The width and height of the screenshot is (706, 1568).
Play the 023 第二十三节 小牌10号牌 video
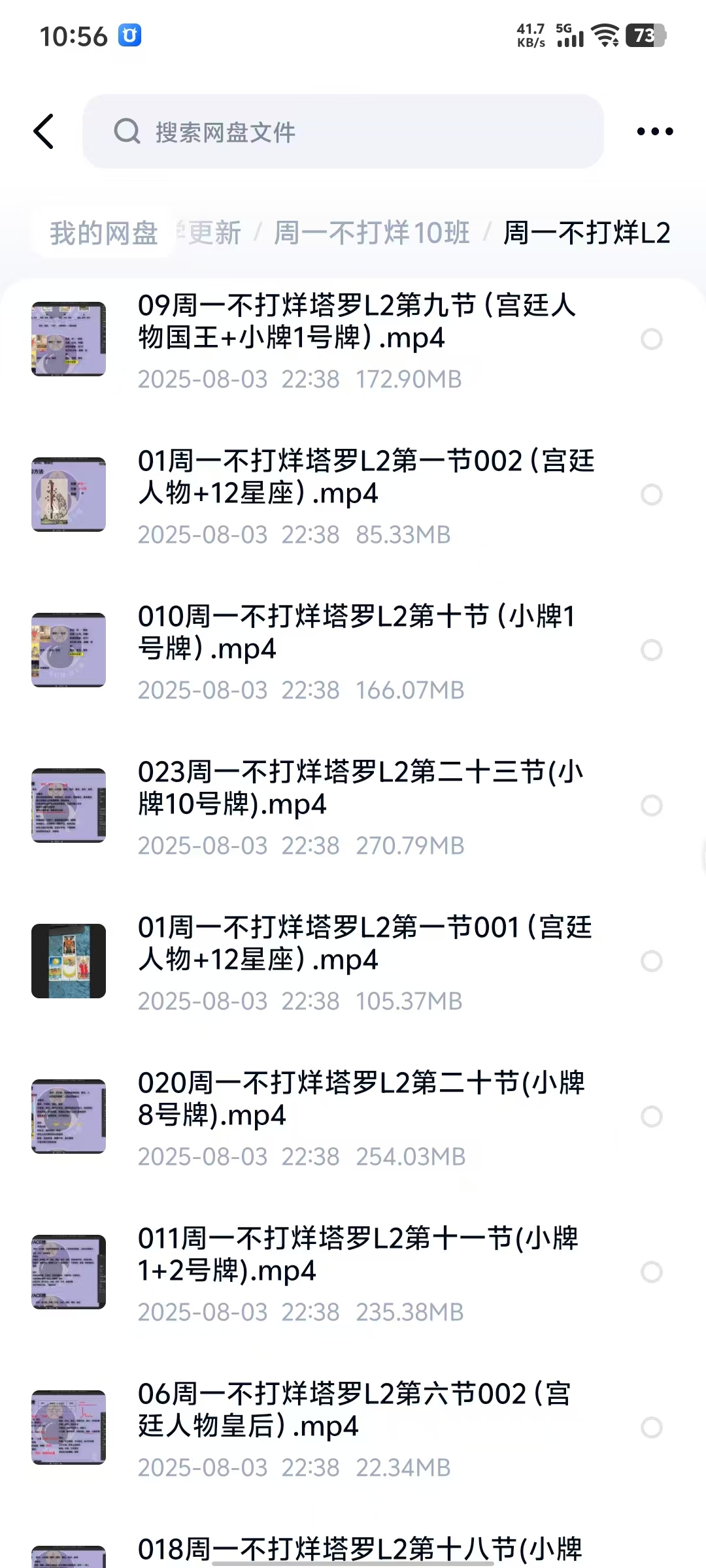[x=360, y=789]
